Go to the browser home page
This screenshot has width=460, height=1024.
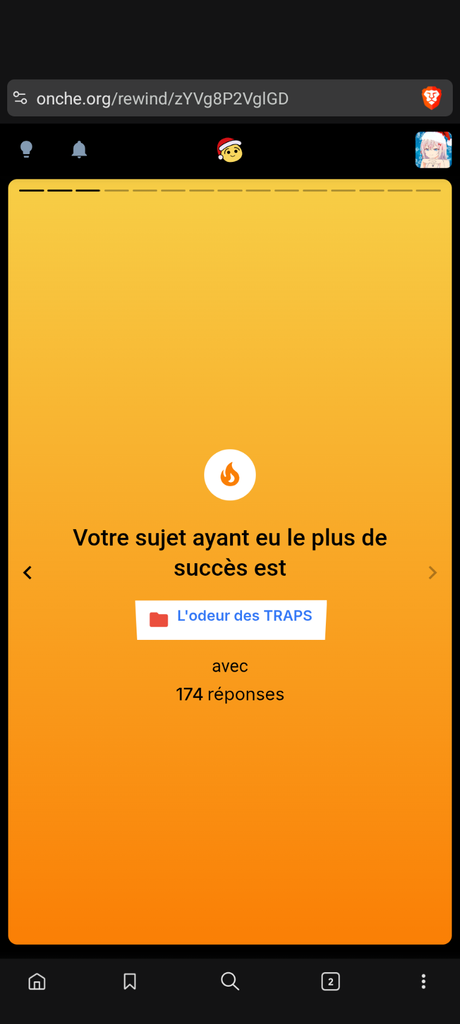click(37, 981)
